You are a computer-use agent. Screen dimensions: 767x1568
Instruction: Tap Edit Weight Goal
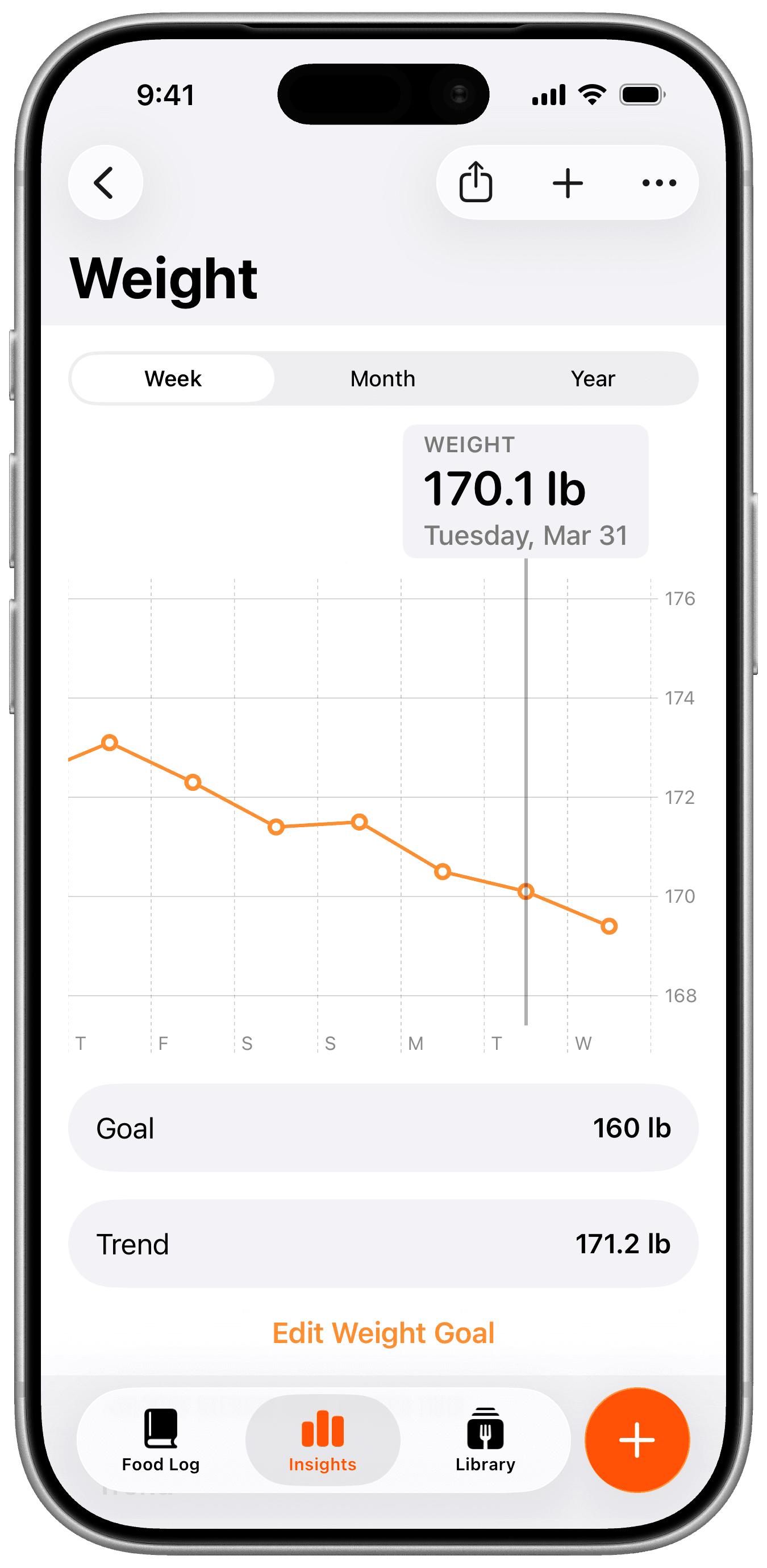[x=383, y=1333]
